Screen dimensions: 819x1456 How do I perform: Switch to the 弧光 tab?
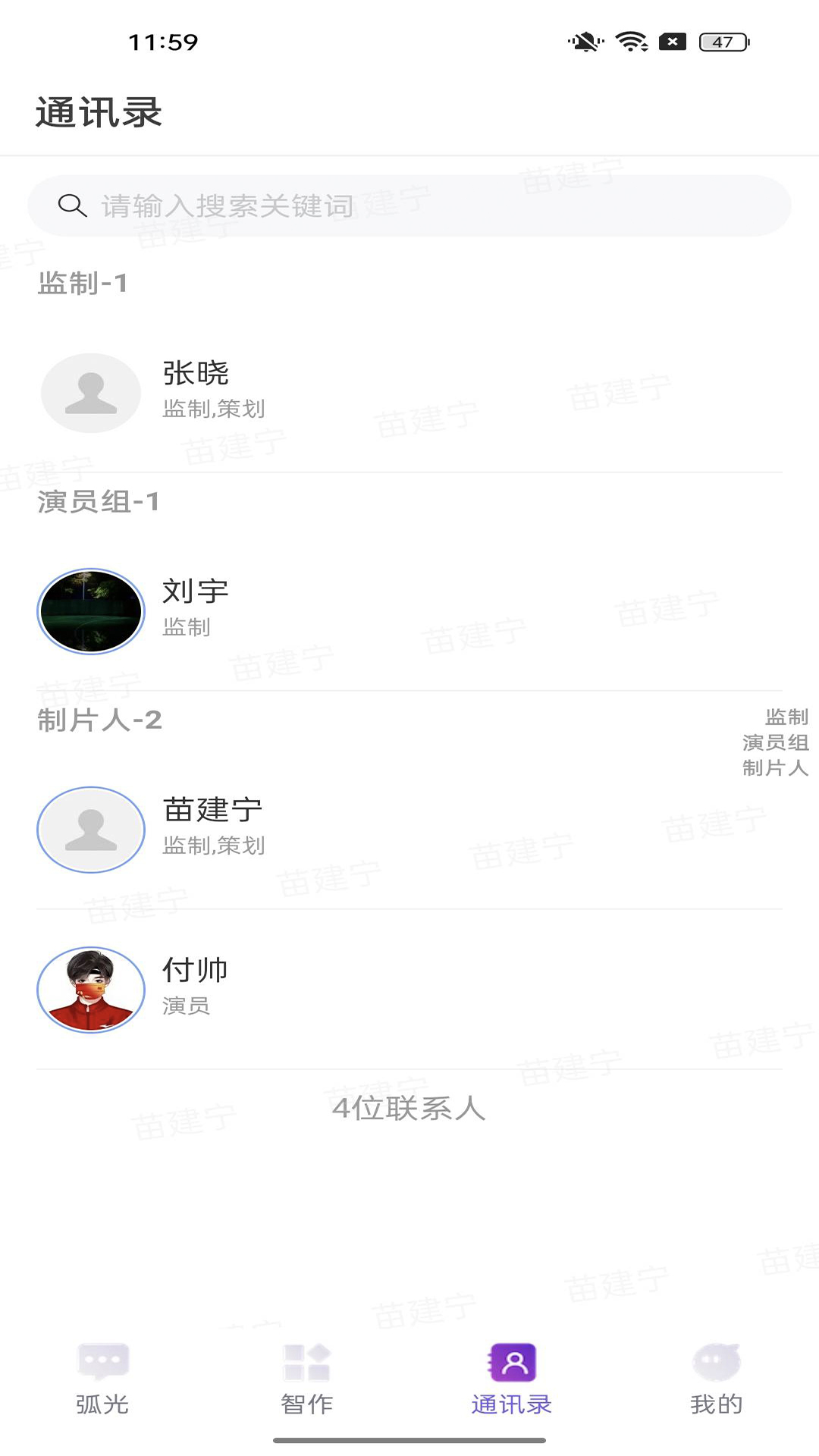[x=102, y=1380]
